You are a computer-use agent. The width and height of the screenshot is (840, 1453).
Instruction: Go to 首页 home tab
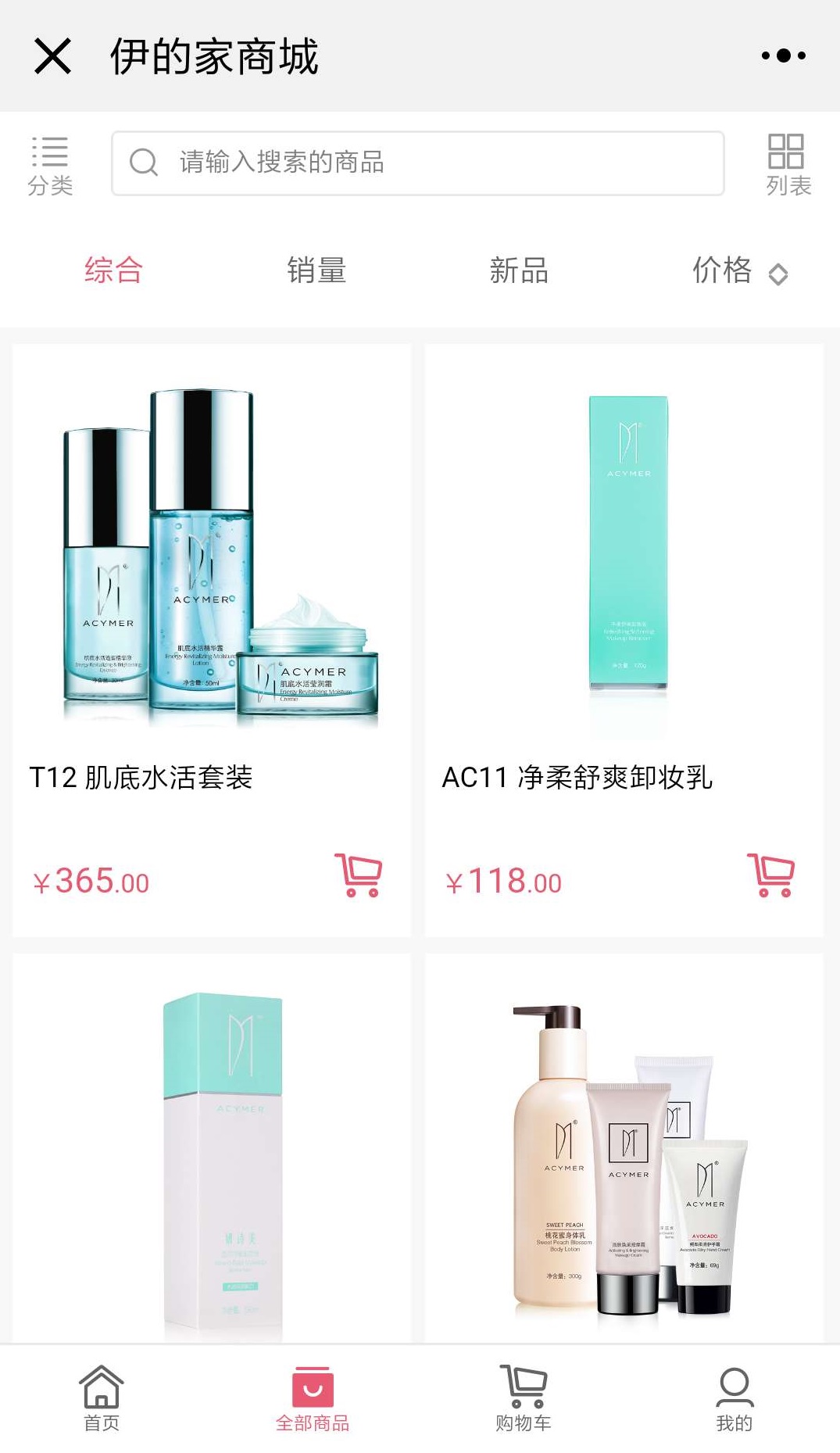[x=102, y=1399]
